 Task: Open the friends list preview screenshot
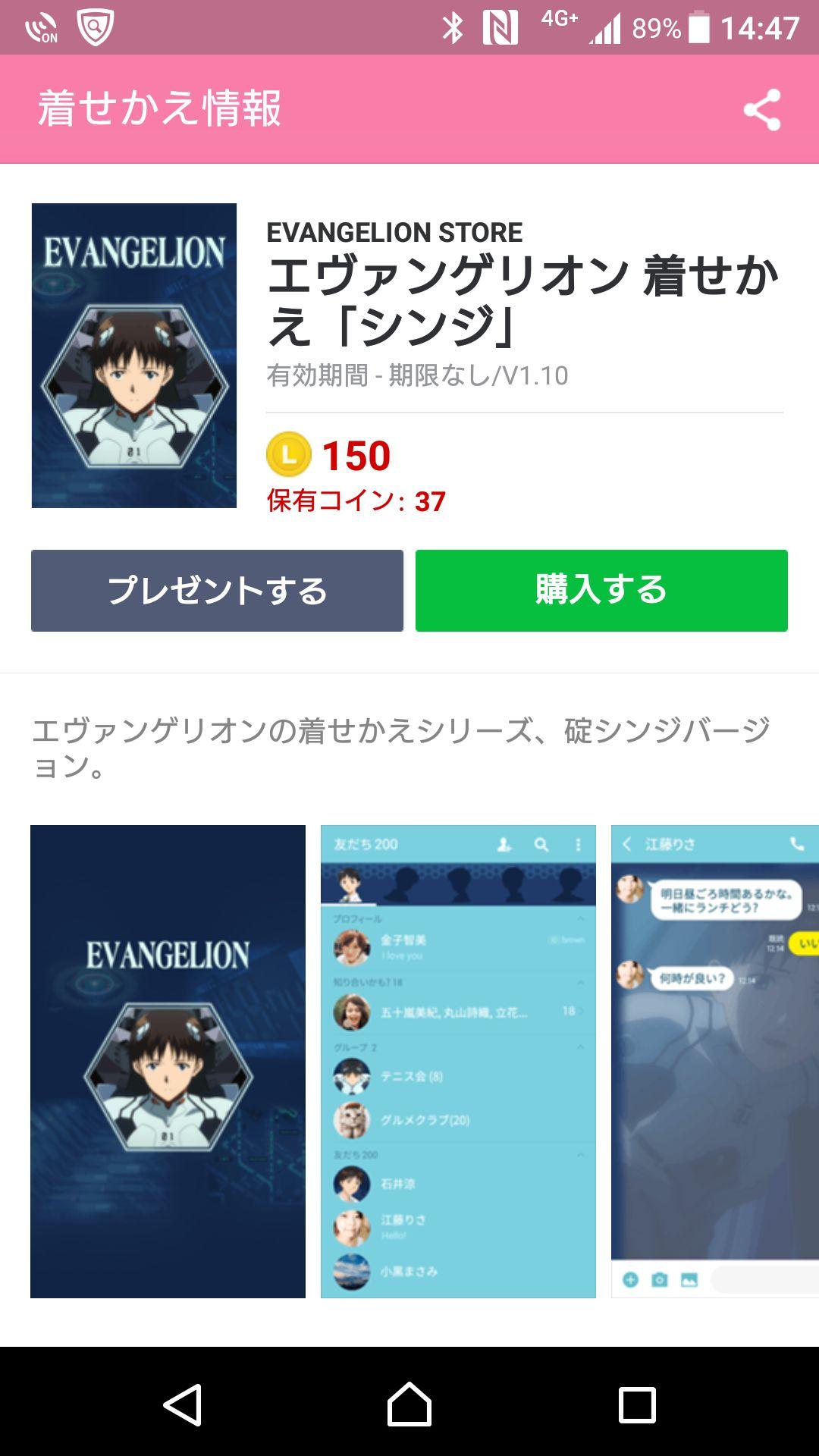pyautogui.click(x=458, y=1061)
